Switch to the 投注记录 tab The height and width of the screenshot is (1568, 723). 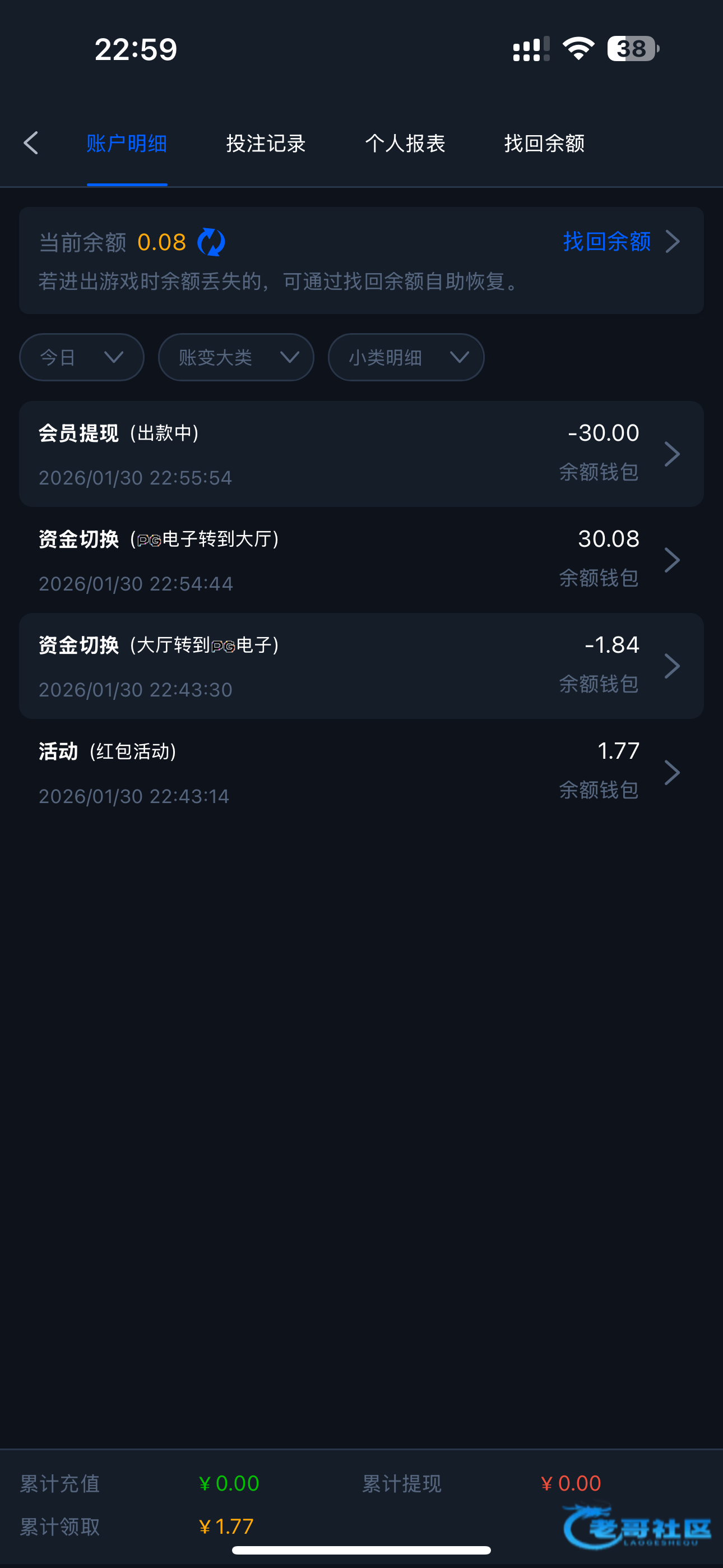point(266,144)
